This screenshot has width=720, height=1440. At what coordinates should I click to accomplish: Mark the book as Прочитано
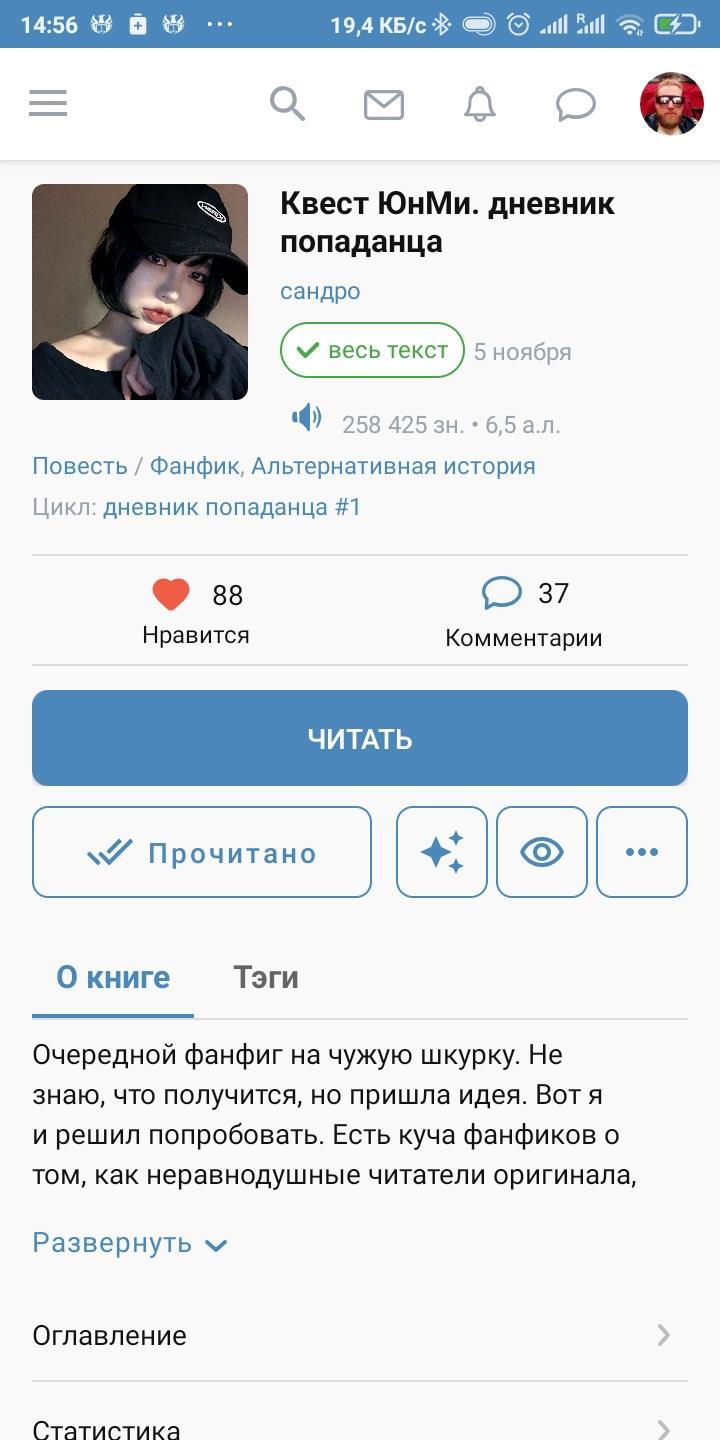click(202, 852)
